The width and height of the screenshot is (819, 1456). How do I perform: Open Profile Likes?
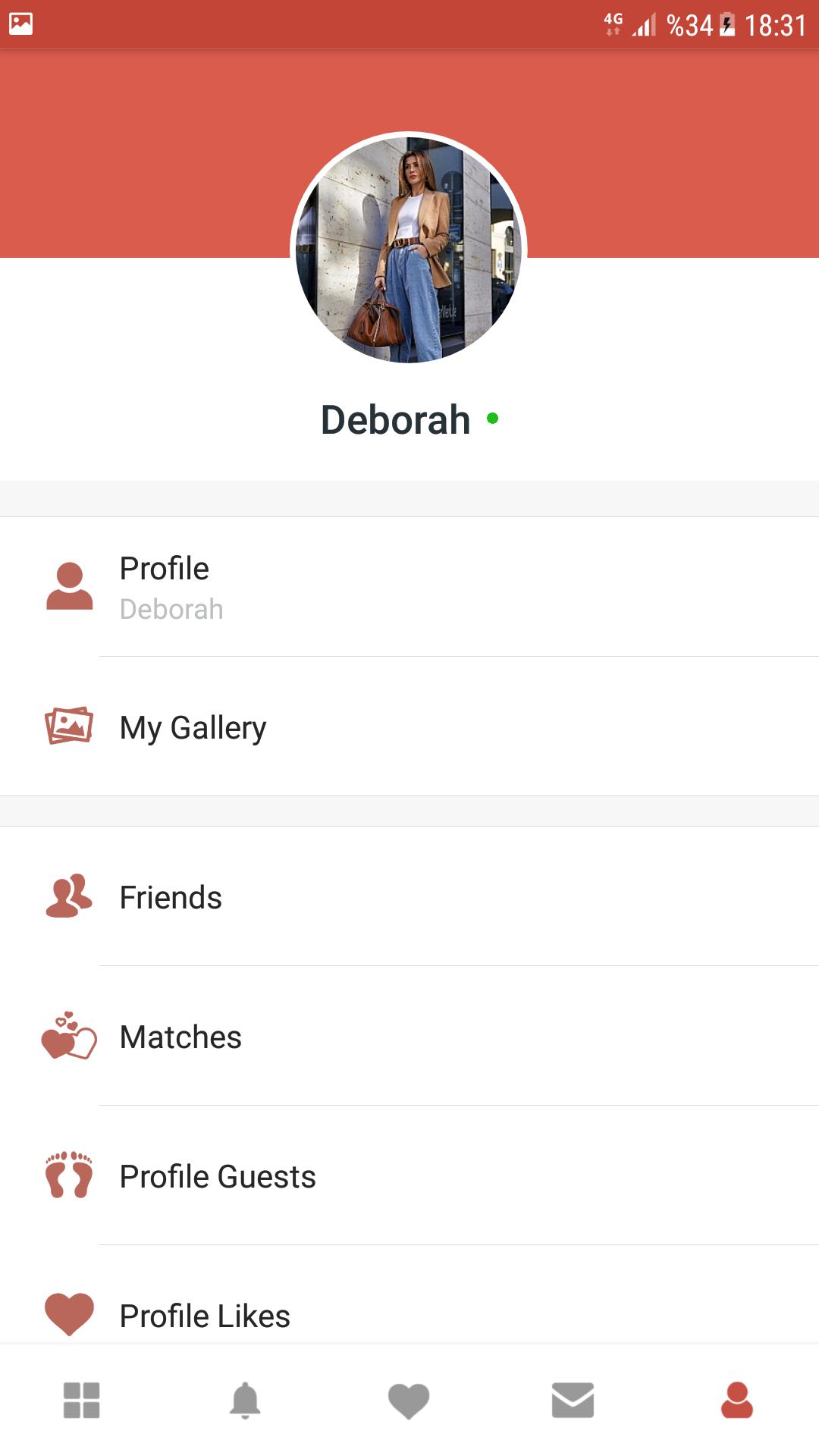click(409, 1313)
